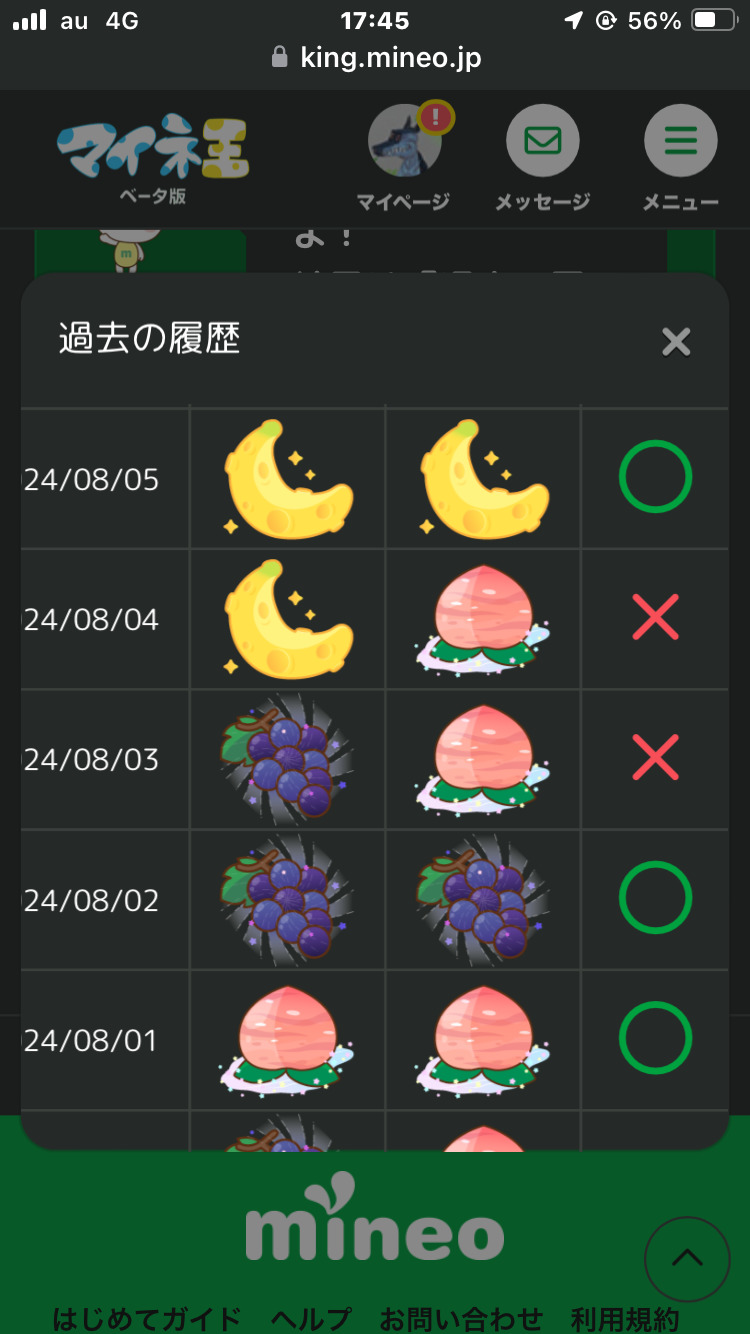Viewport: 750px width, 1334px height.
Task: Close the 過去の履歴 dialog
Action: coord(676,343)
